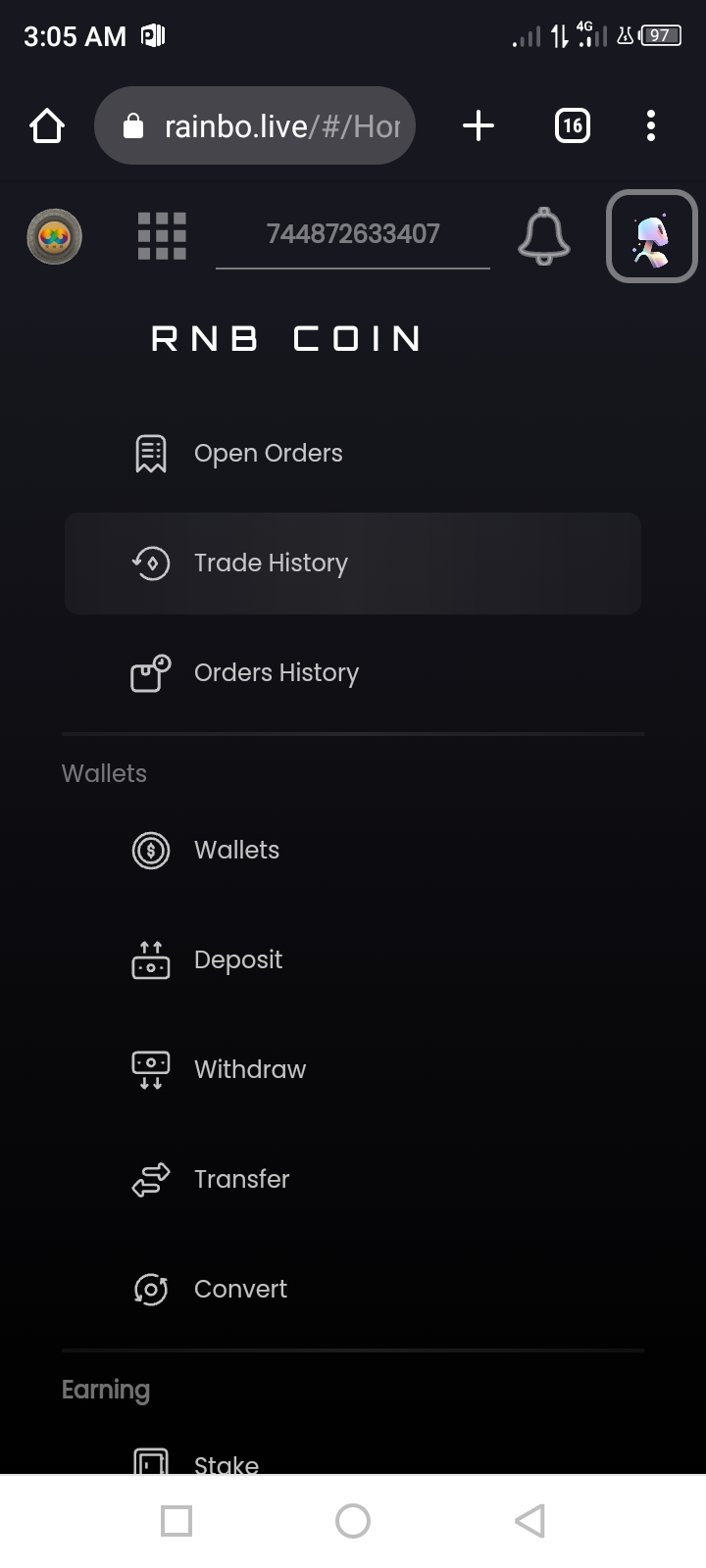Open the Transfer option
The width and height of the screenshot is (706, 1568).
241,1180
